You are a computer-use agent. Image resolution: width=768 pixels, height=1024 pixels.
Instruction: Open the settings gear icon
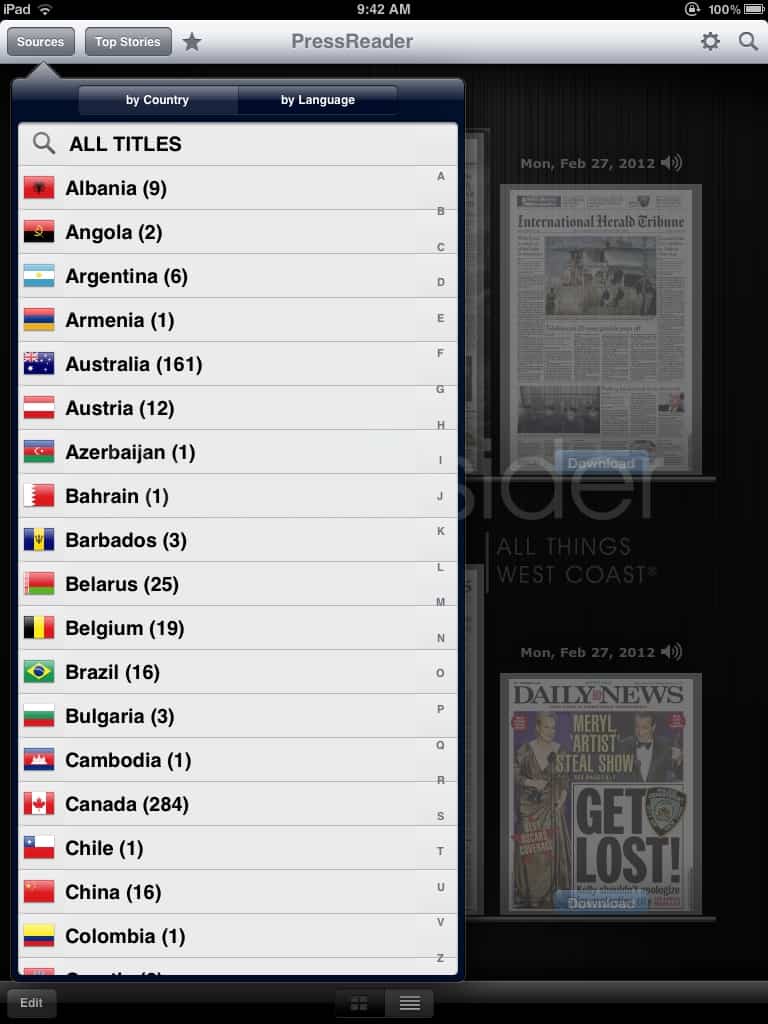(x=710, y=42)
